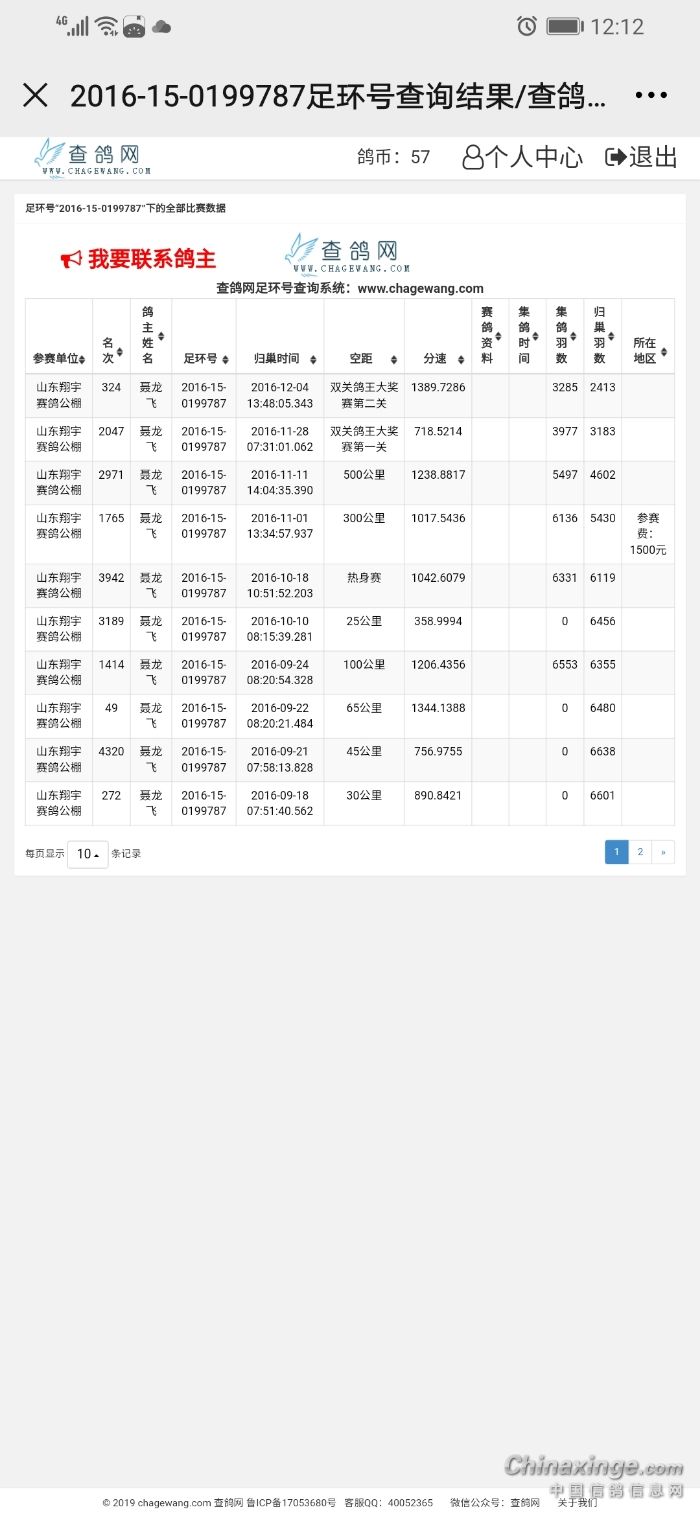This screenshot has height=1516, width=700.
Task: Sort by 集鸽羽数 column
Action: click(565, 335)
